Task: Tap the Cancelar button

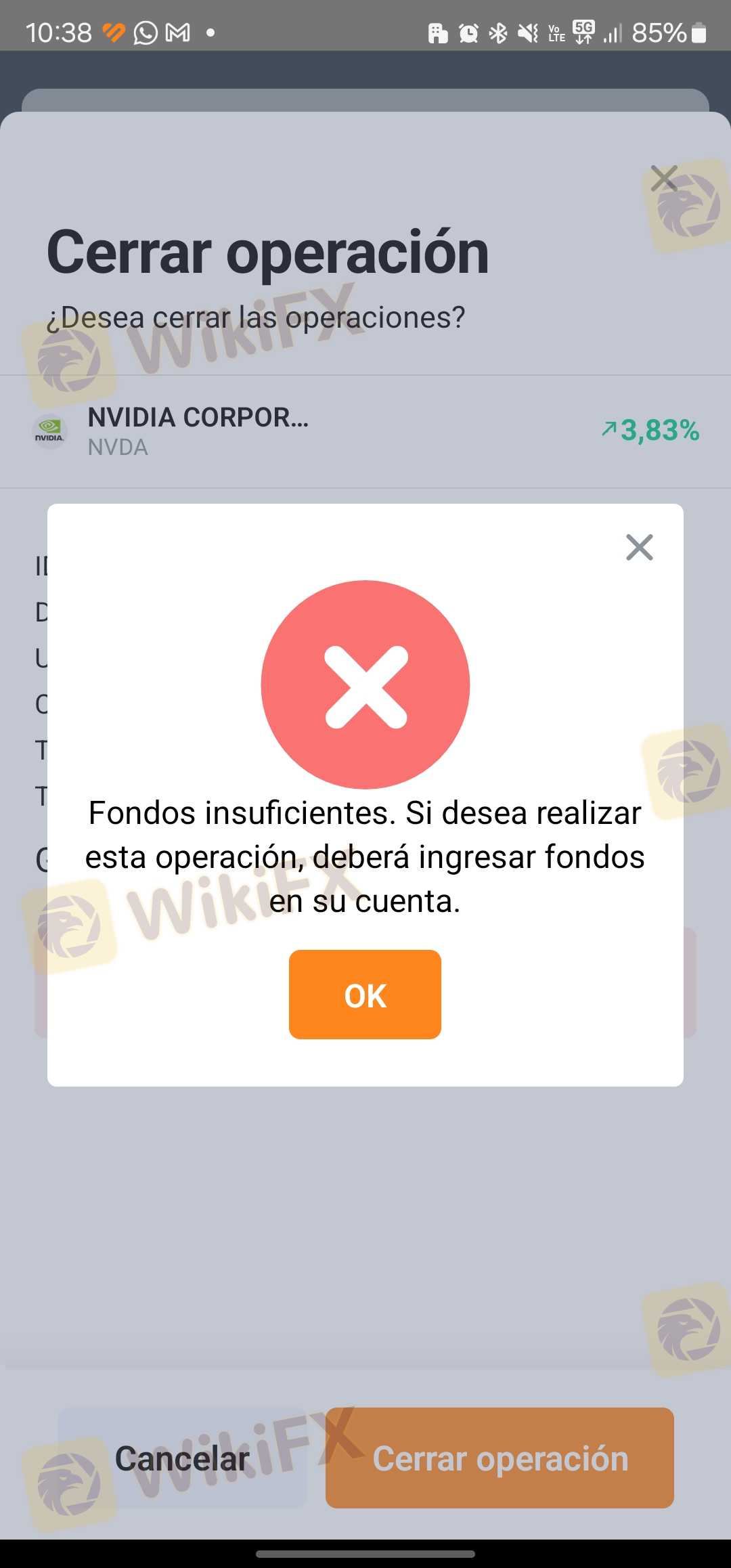Action: coord(182,1458)
